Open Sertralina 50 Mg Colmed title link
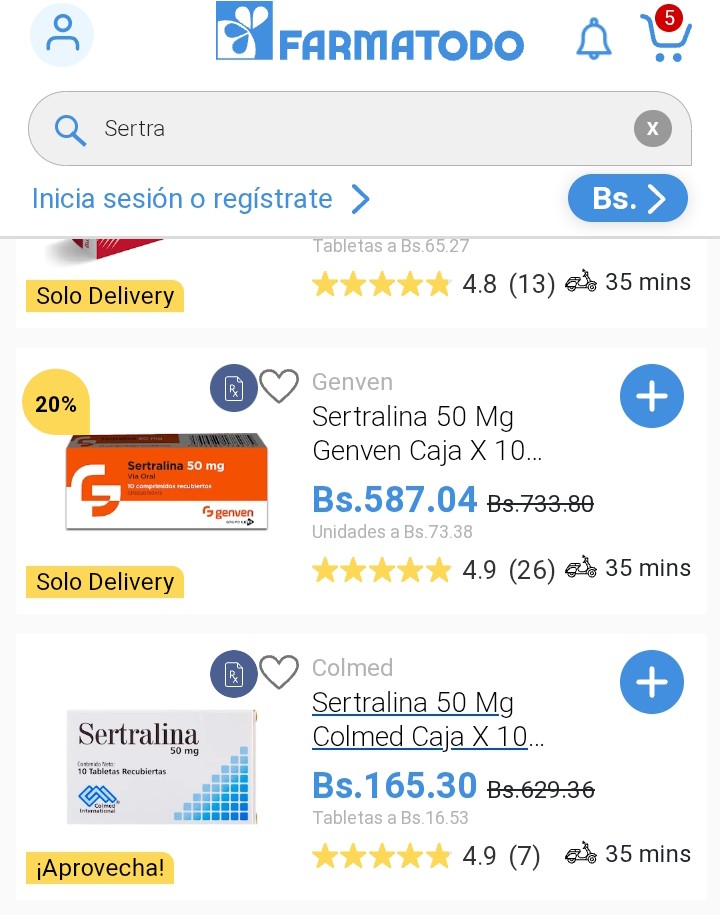This screenshot has height=915, width=720. (x=428, y=720)
